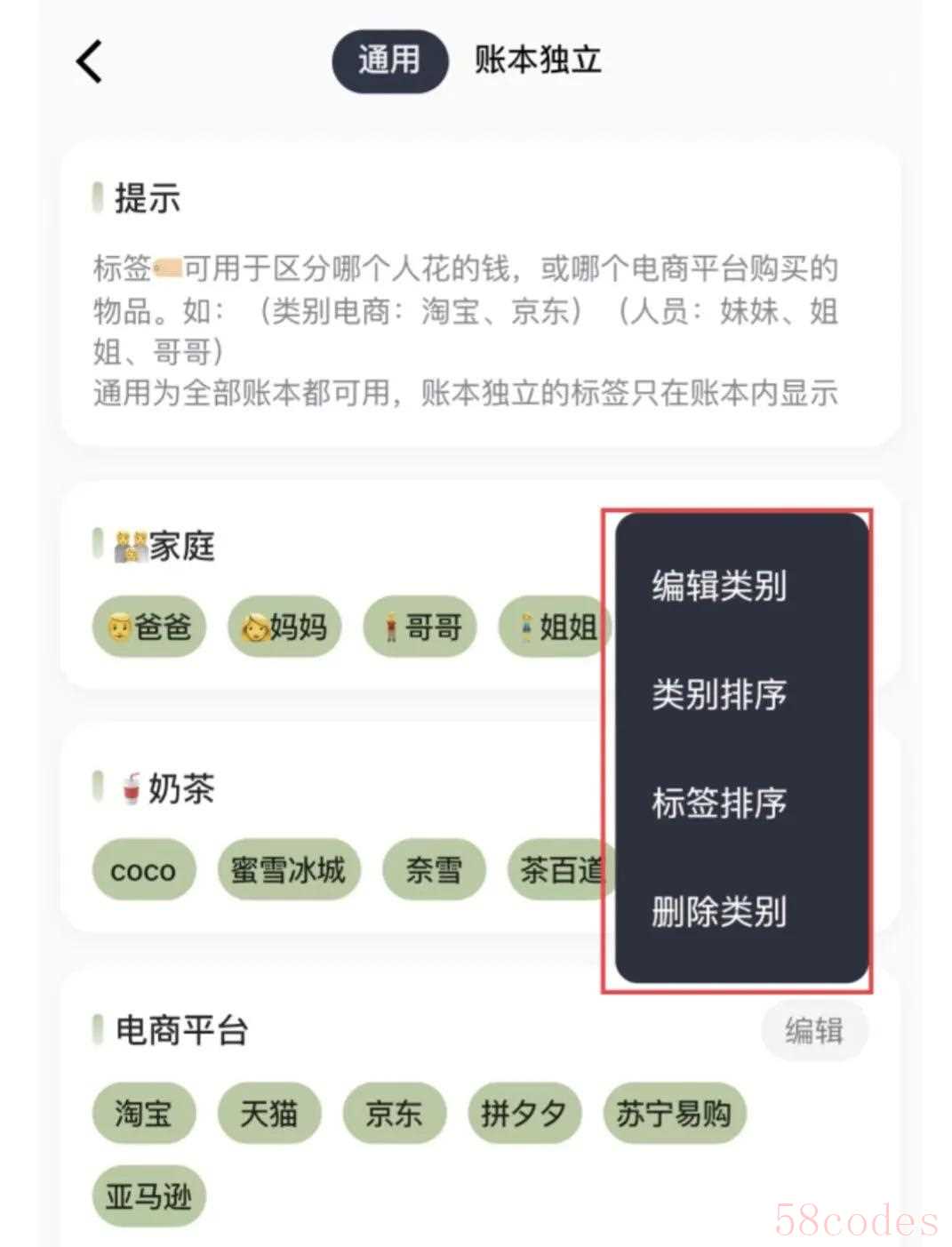Viewport: 952px width, 1247px height.
Task: Tap the 编辑 button for 电商平台
Action: [x=813, y=1031]
